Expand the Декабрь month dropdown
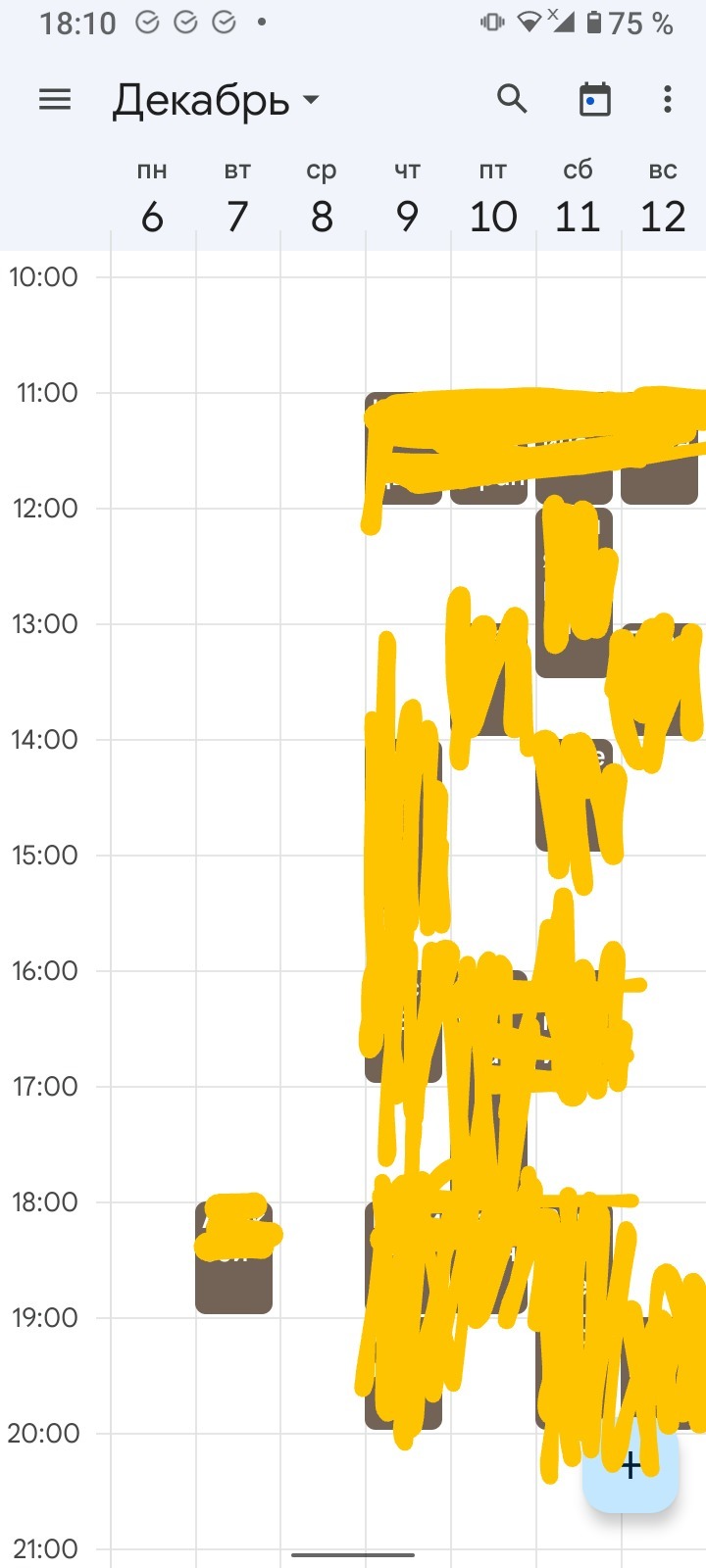The height and width of the screenshot is (1568, 706). tap(216, 100)
